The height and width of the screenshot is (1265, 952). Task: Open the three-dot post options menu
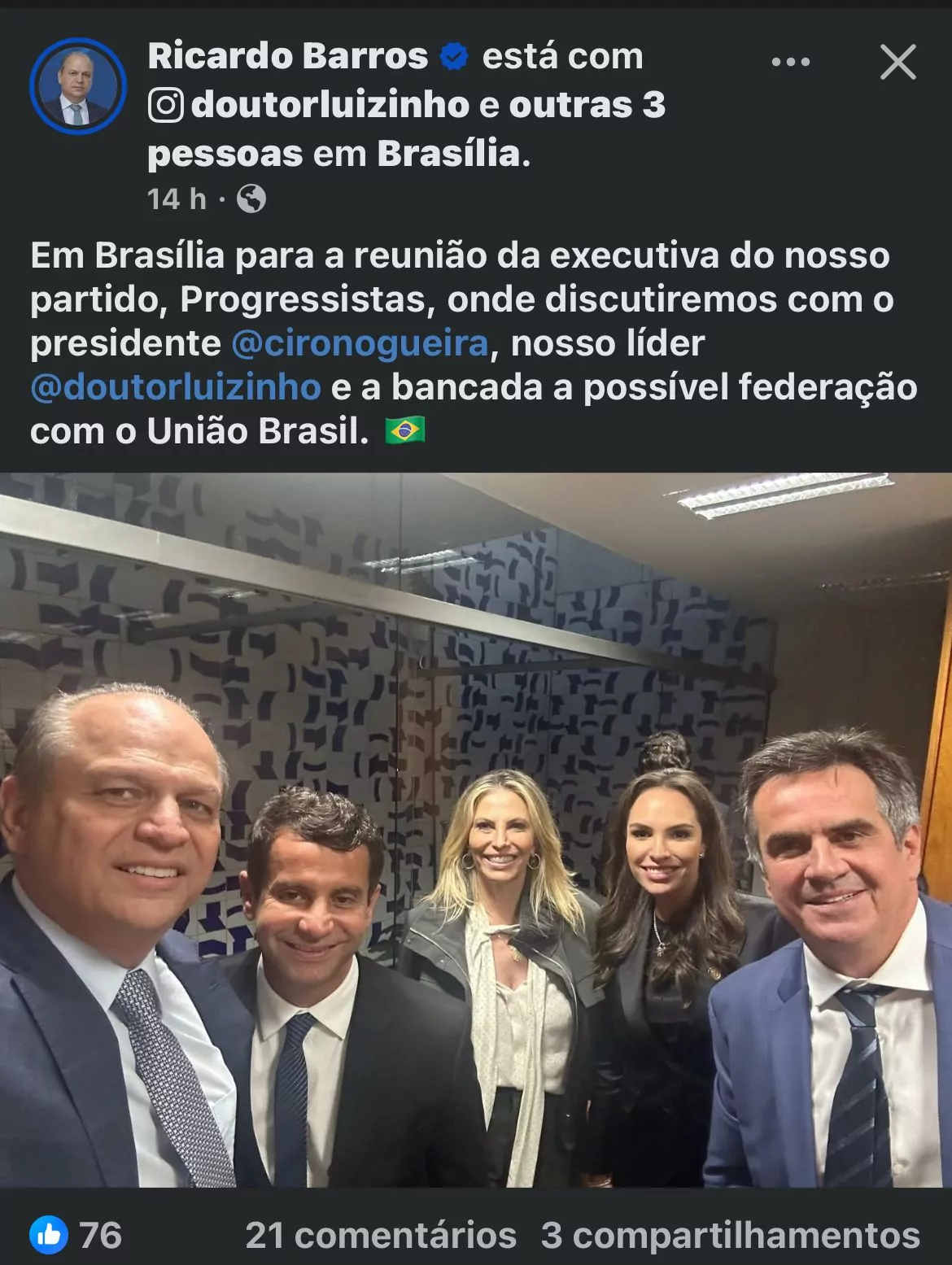tap(790, 62)
